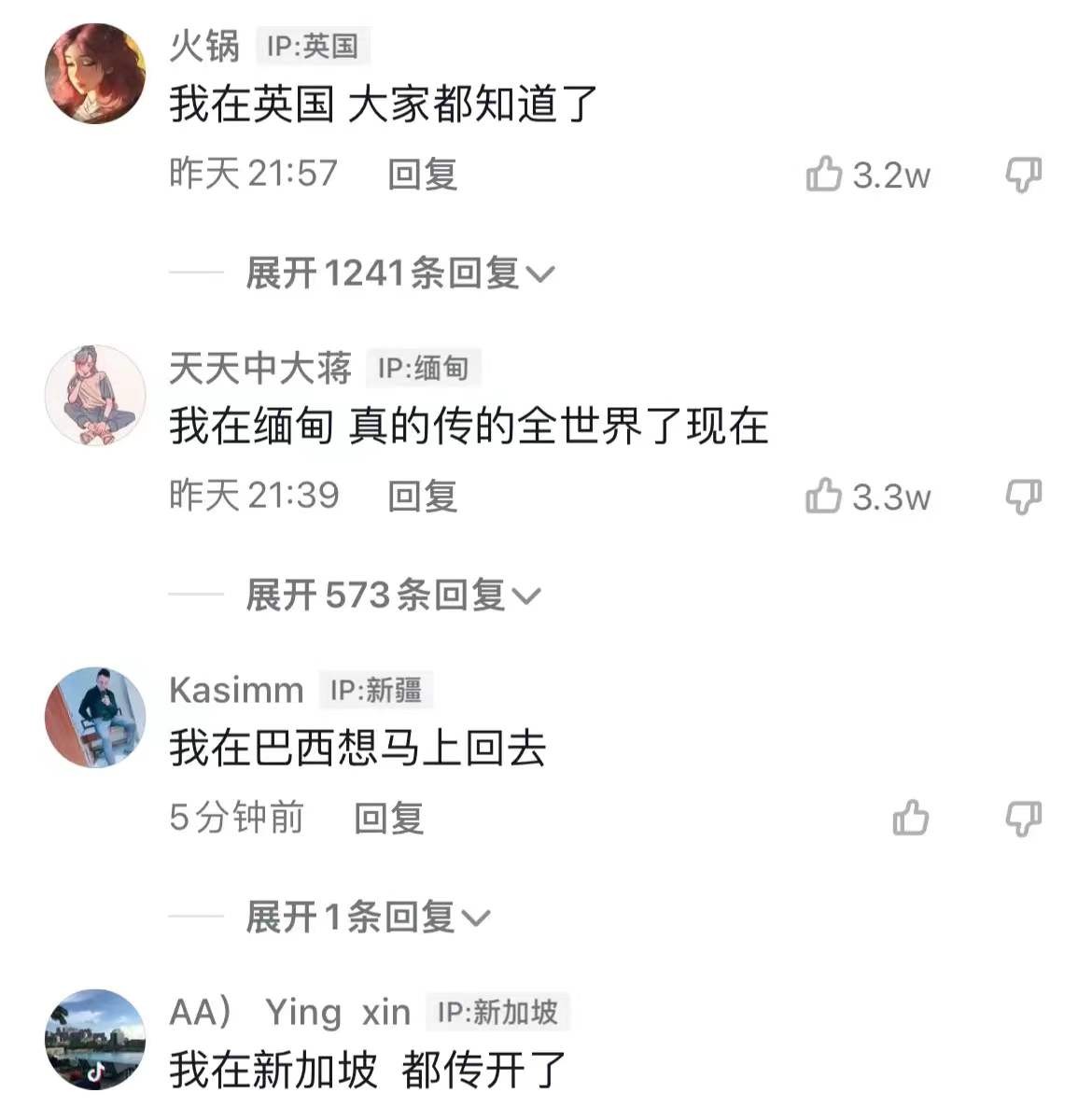Tap the like icon on 火锅's comment
Viewport: 1092px width, 1107px height.
826,175
